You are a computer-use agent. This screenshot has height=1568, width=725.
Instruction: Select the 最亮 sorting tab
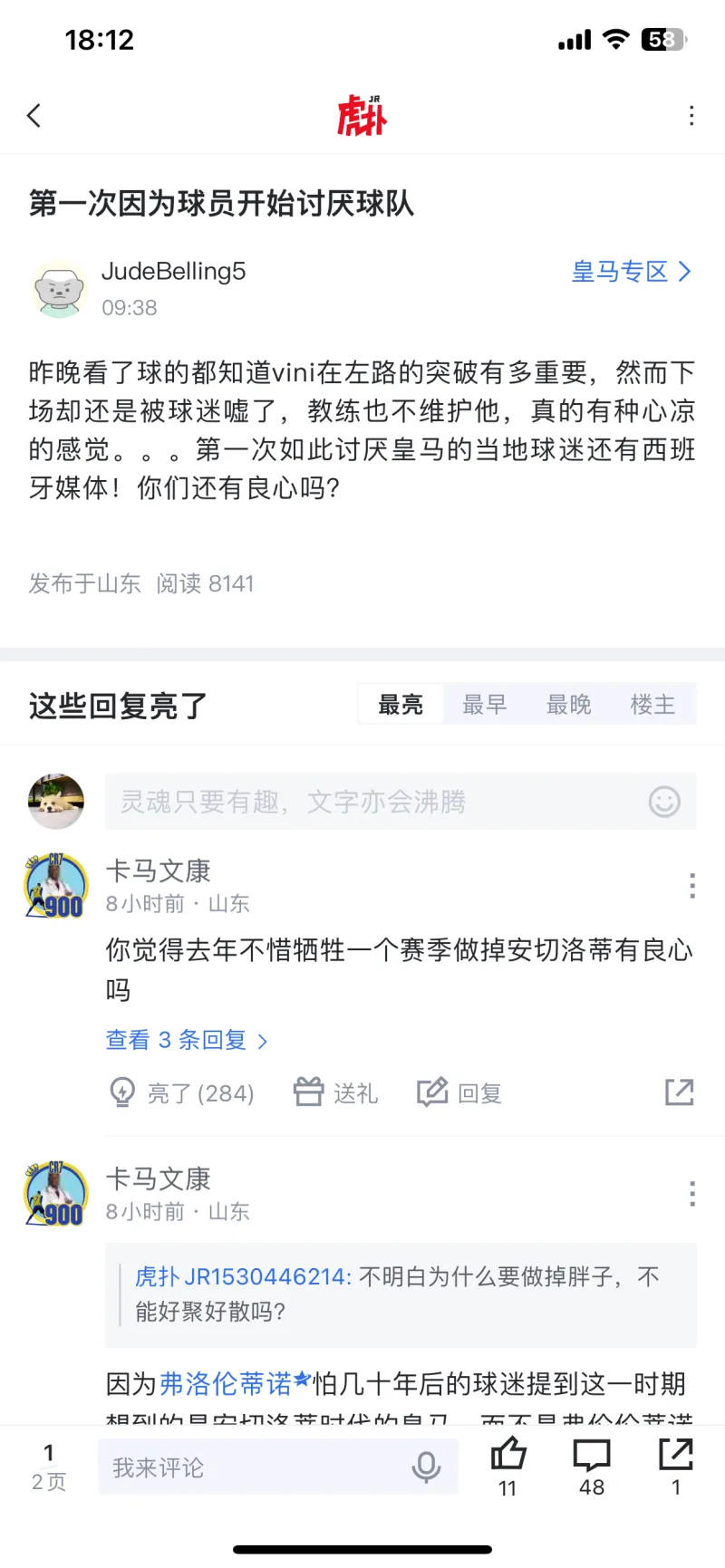(401, 705)
